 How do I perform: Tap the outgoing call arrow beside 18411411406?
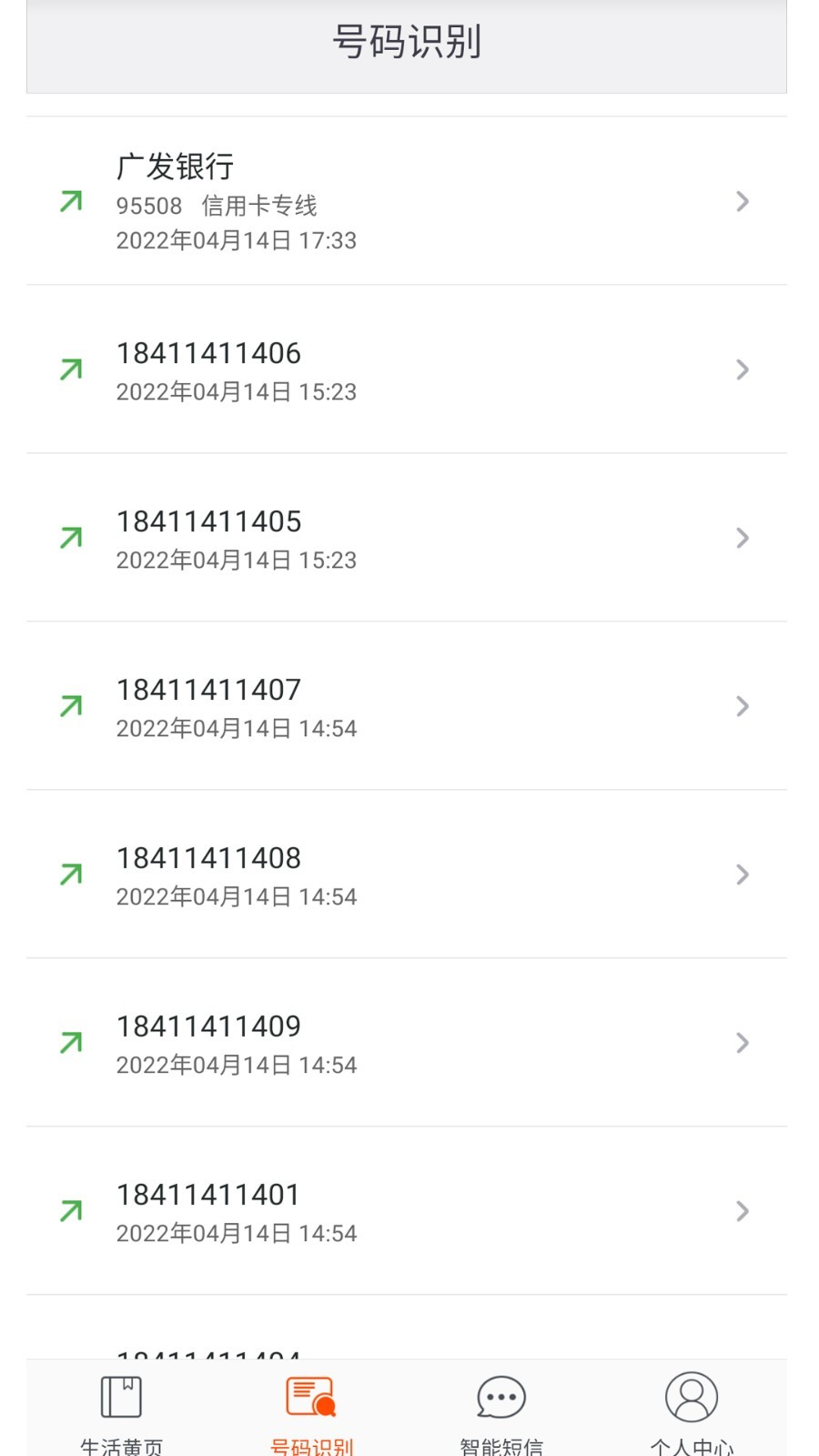click(x=69, y=369)
